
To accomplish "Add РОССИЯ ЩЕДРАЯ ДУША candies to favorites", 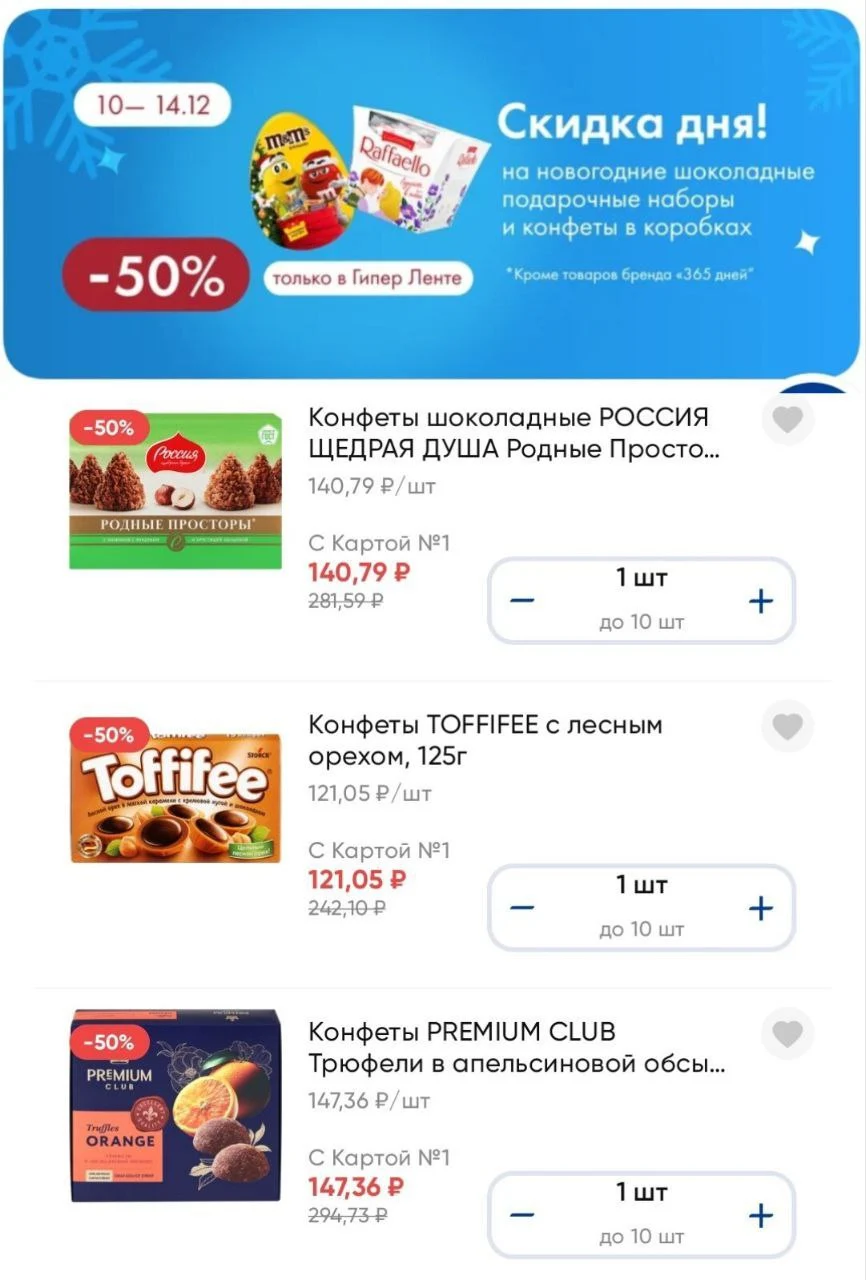I will [x=788, y=419].
